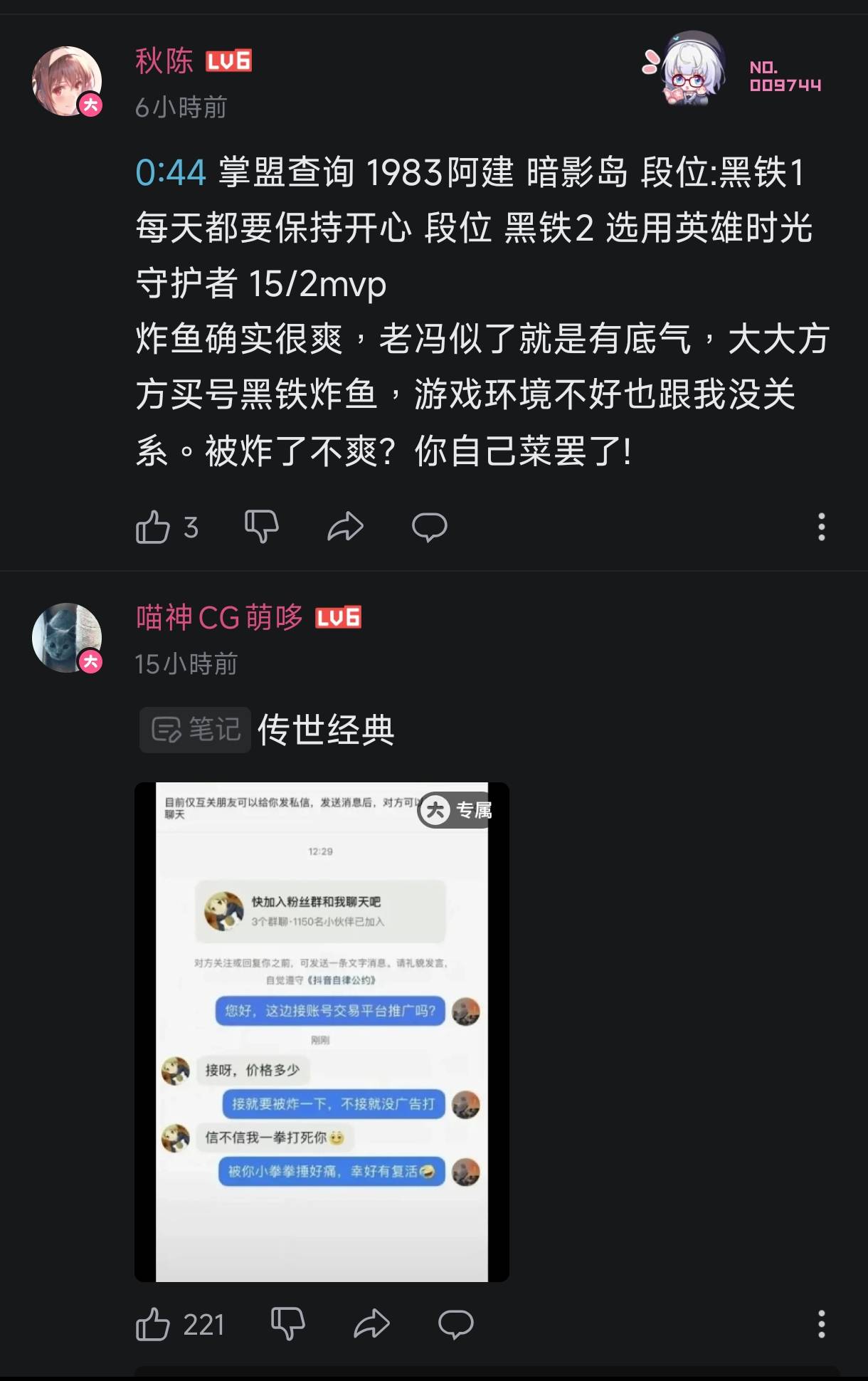Like 秋陈's comment
Screen dimensions: 868x1381
153,527
